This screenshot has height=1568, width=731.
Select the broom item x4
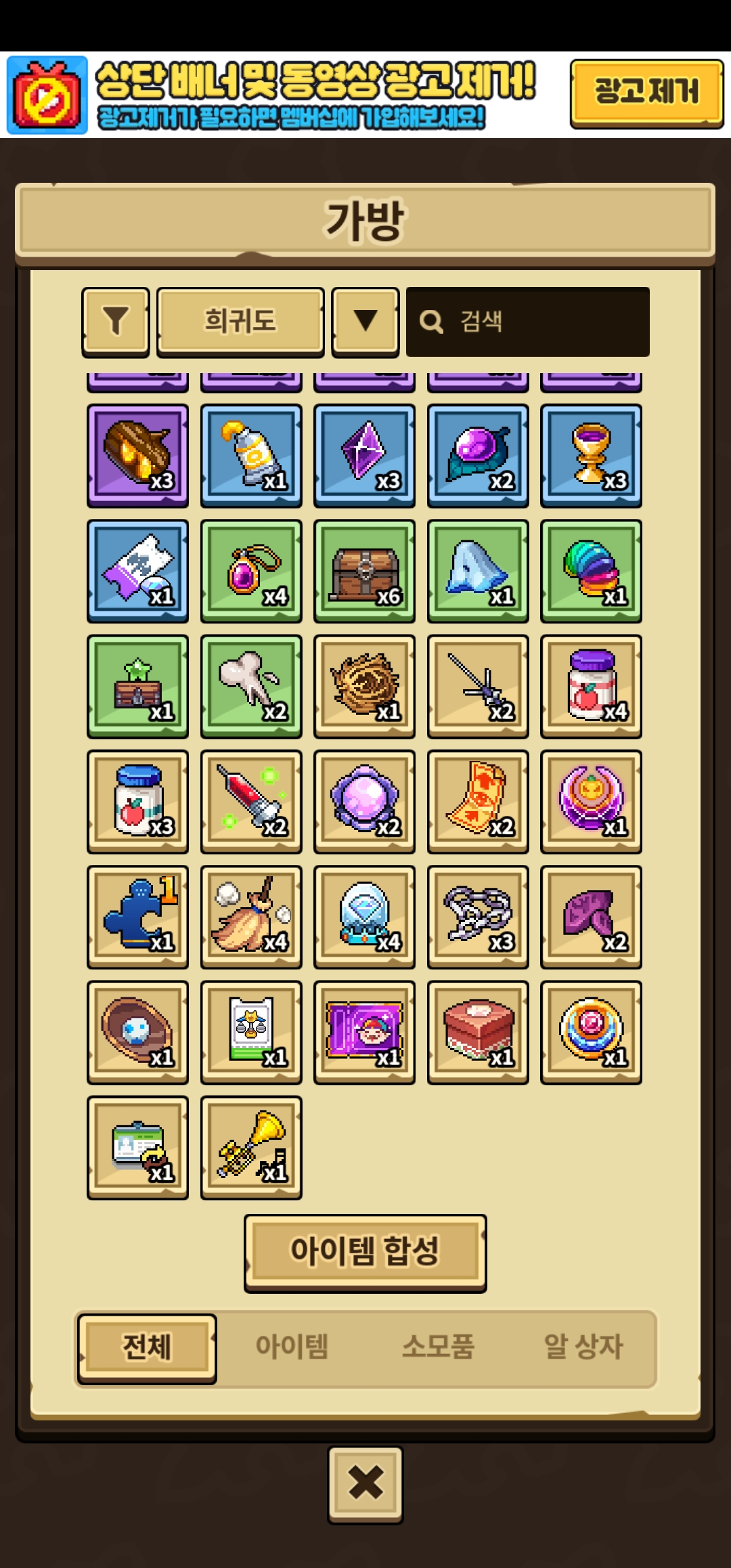click(251, 917)
